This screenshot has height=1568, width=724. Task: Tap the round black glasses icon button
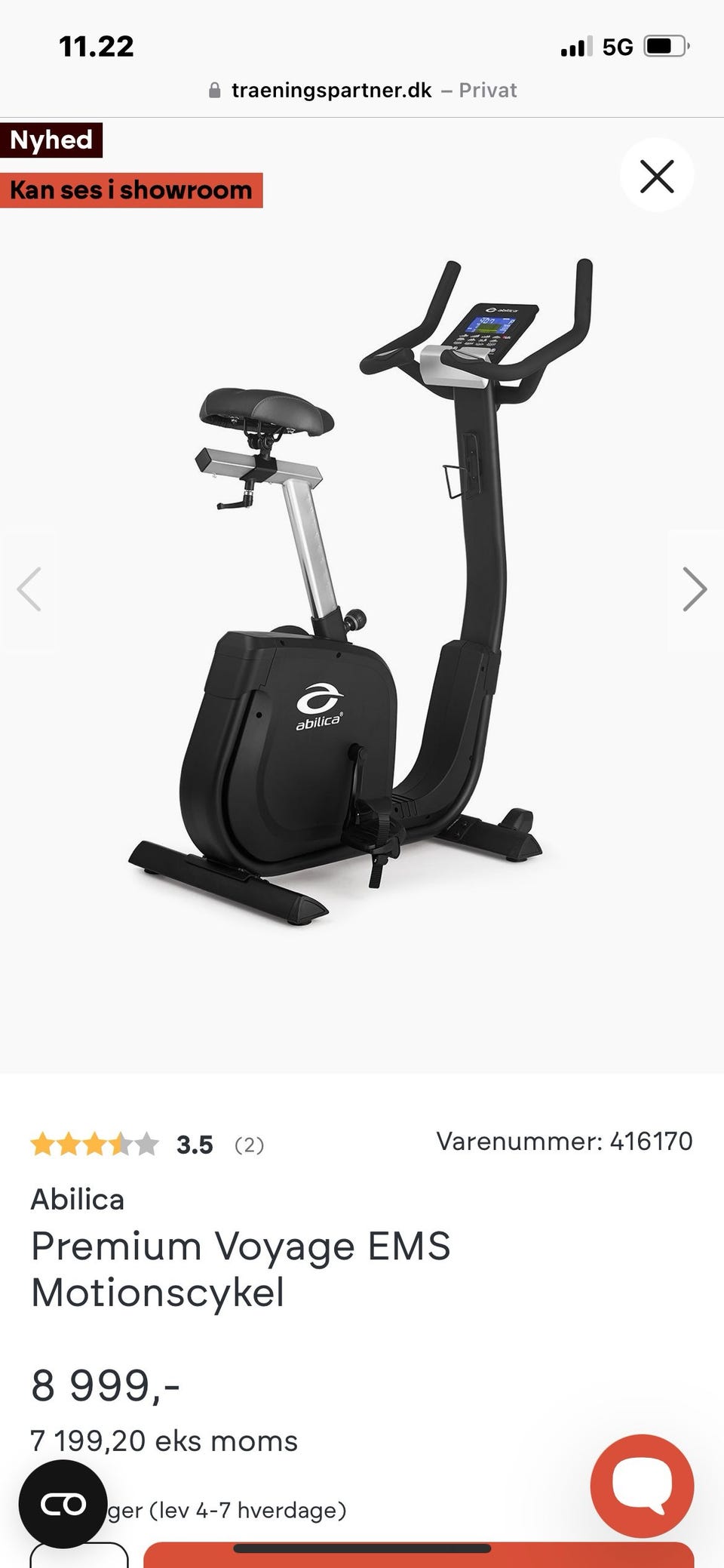[63, 1505]
